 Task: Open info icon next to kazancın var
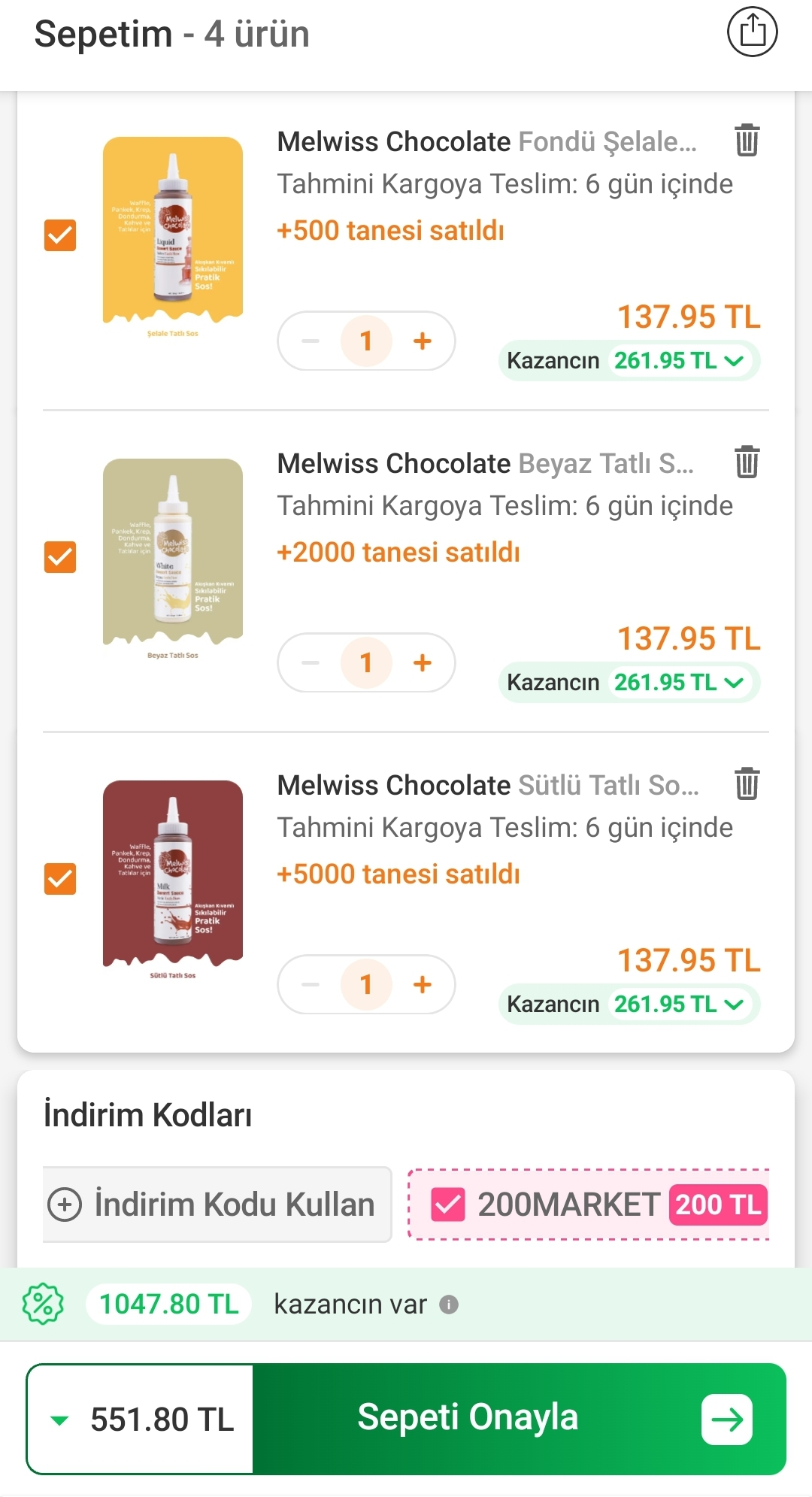click(449, 1305)
